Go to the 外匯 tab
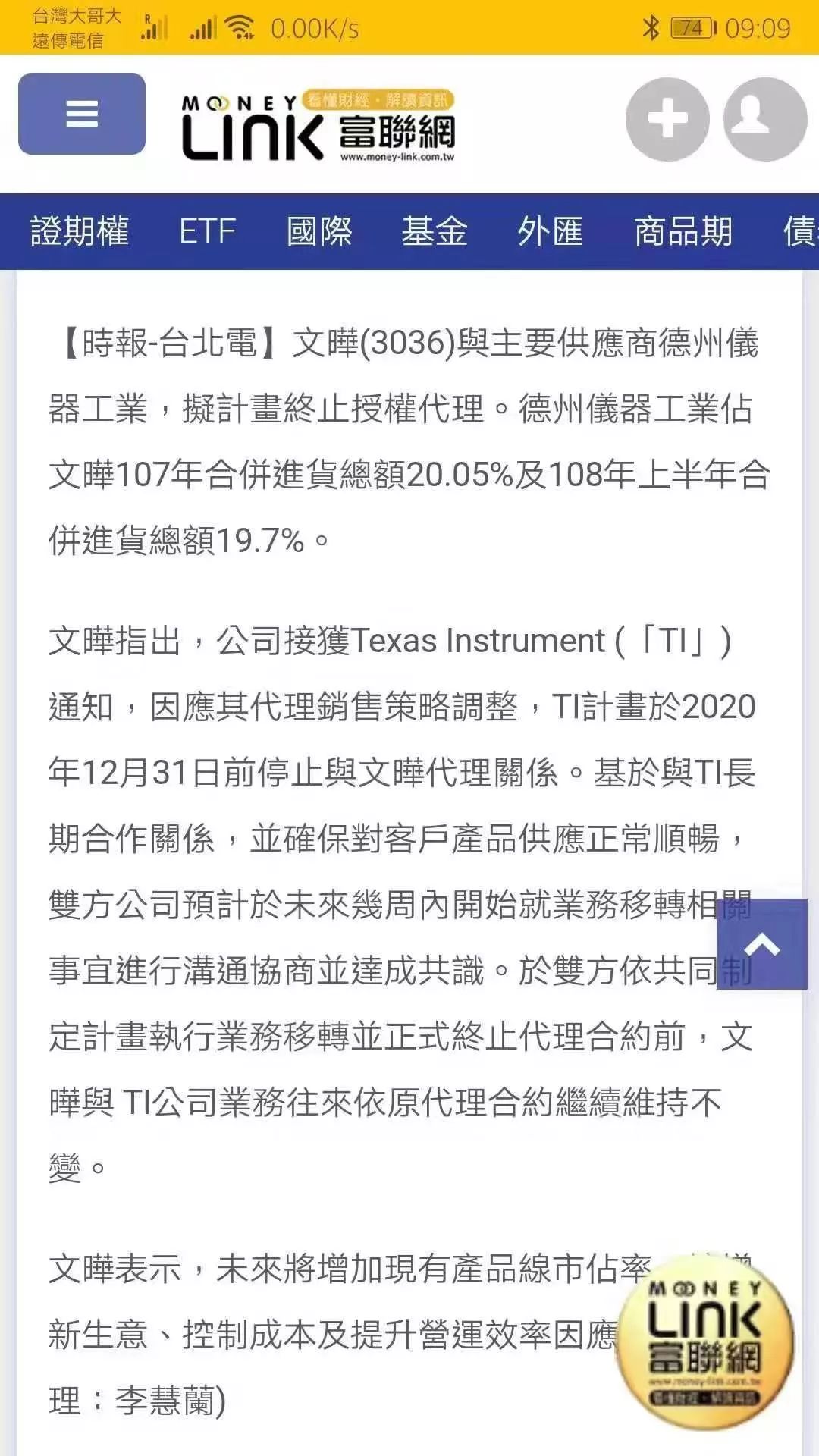 pos(551,231)
